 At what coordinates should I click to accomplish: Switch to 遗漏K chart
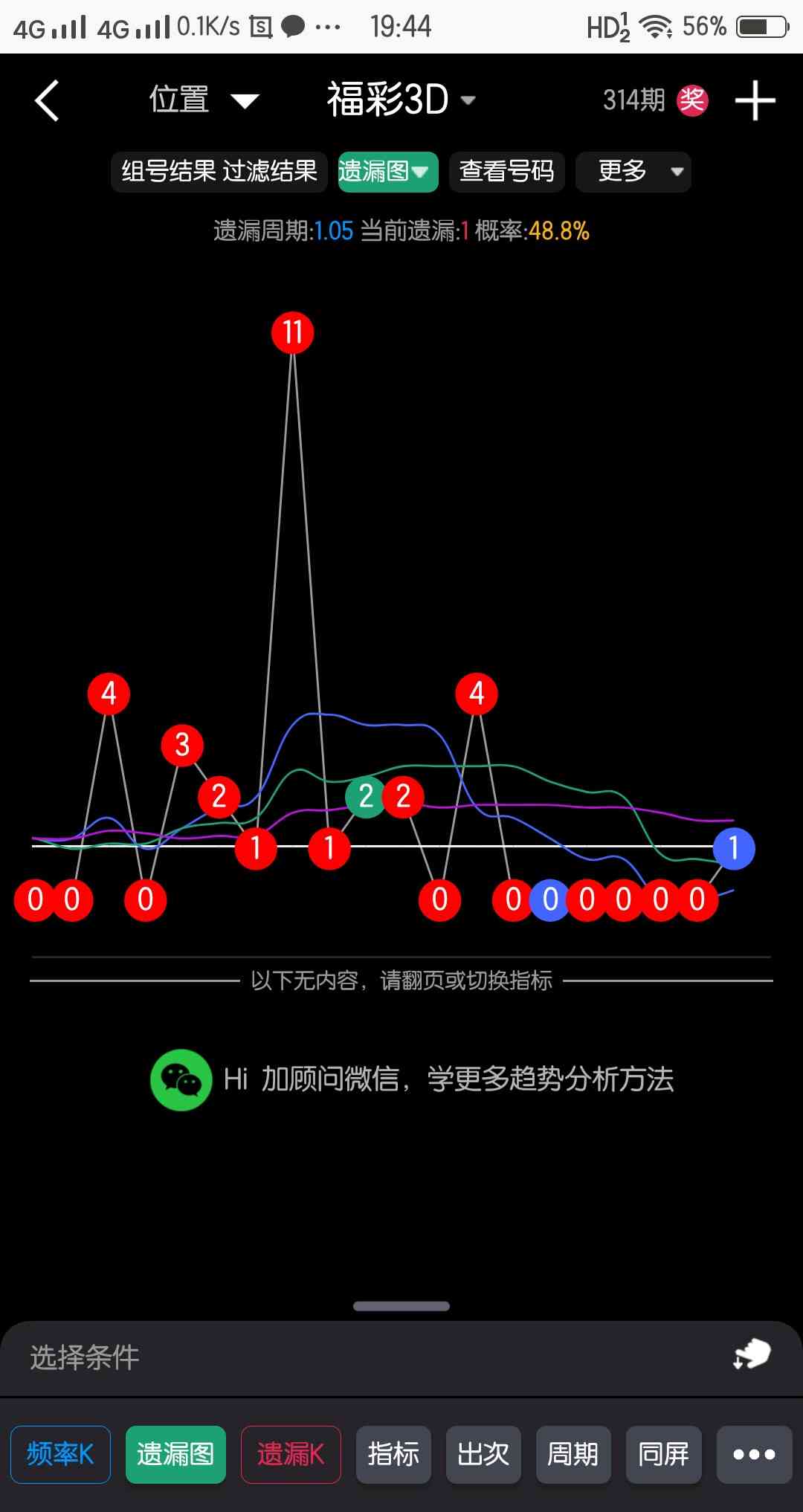[291, 1454]
